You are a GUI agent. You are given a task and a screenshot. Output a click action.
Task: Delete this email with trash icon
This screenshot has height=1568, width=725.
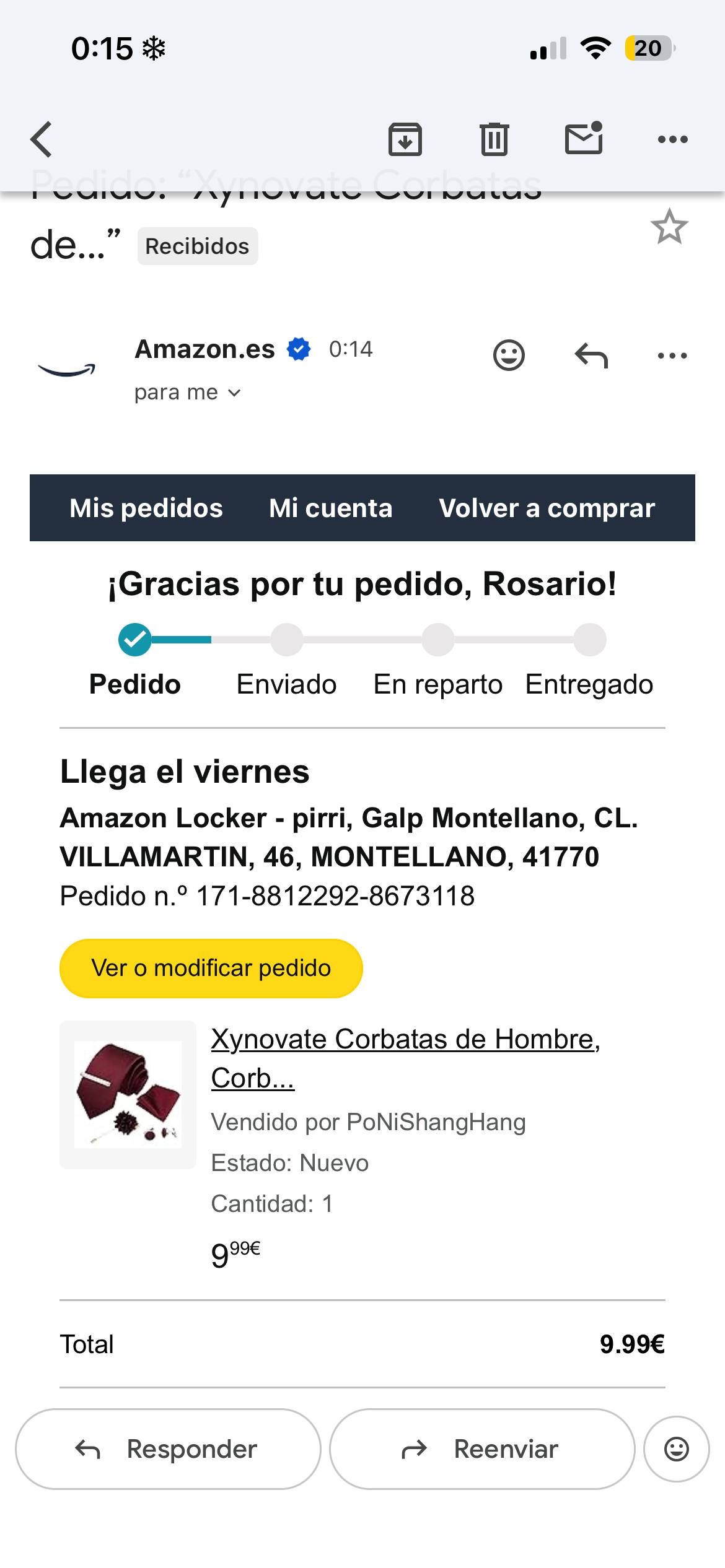pyautogui.click(x=494, y=139)
